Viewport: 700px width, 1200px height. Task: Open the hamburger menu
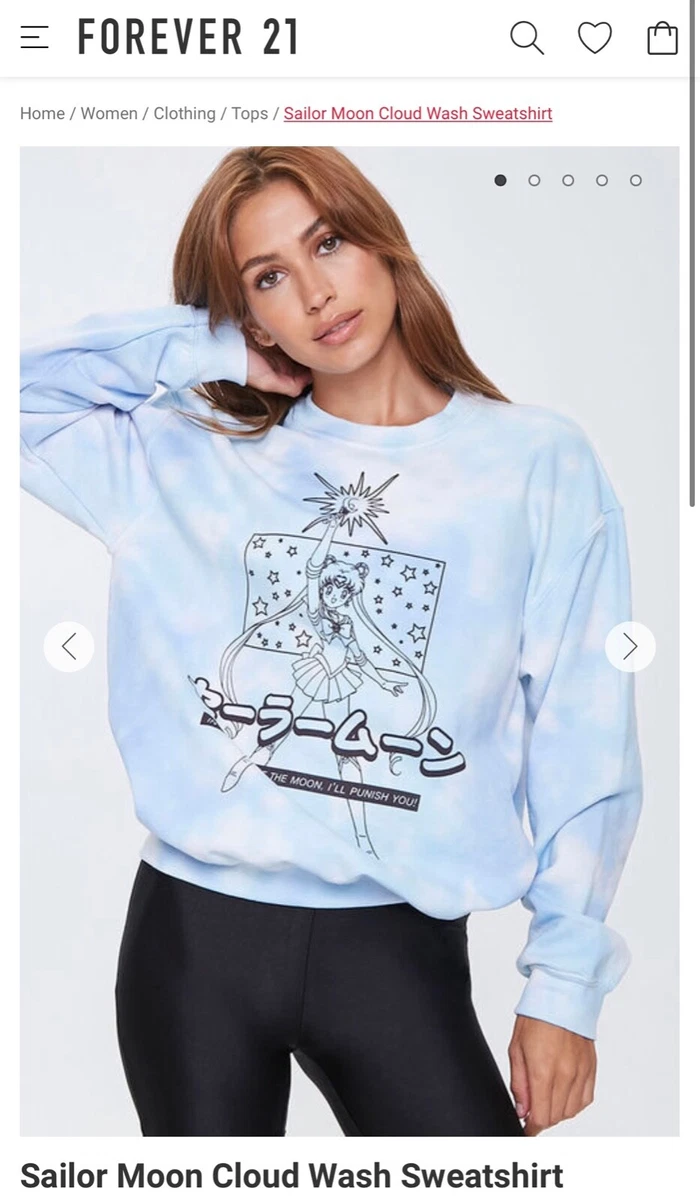tap(34, 38)
